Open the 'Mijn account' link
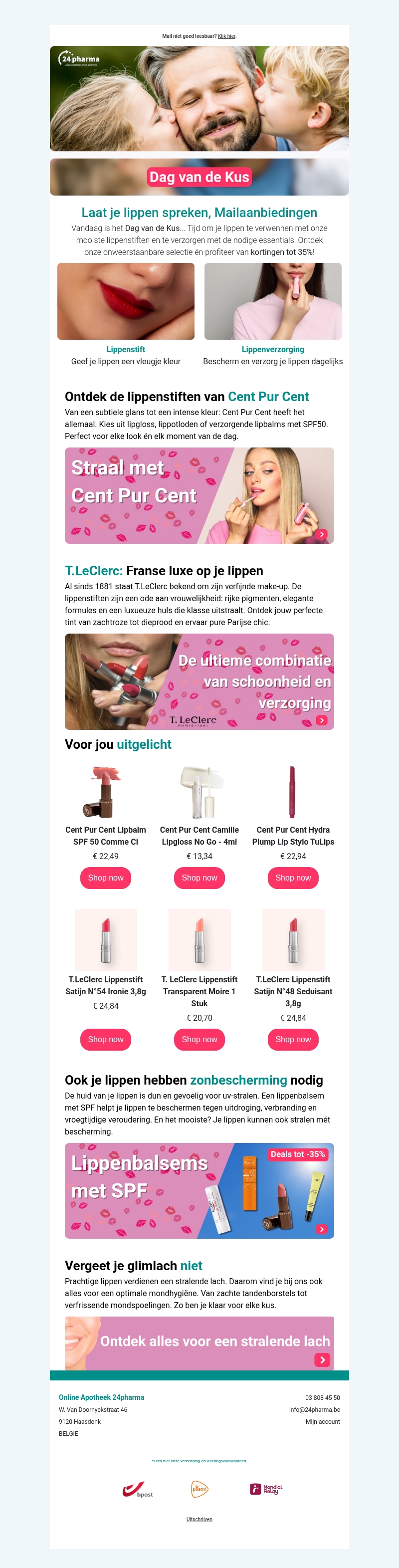Screen dimensions: 399x1568 322,1422
